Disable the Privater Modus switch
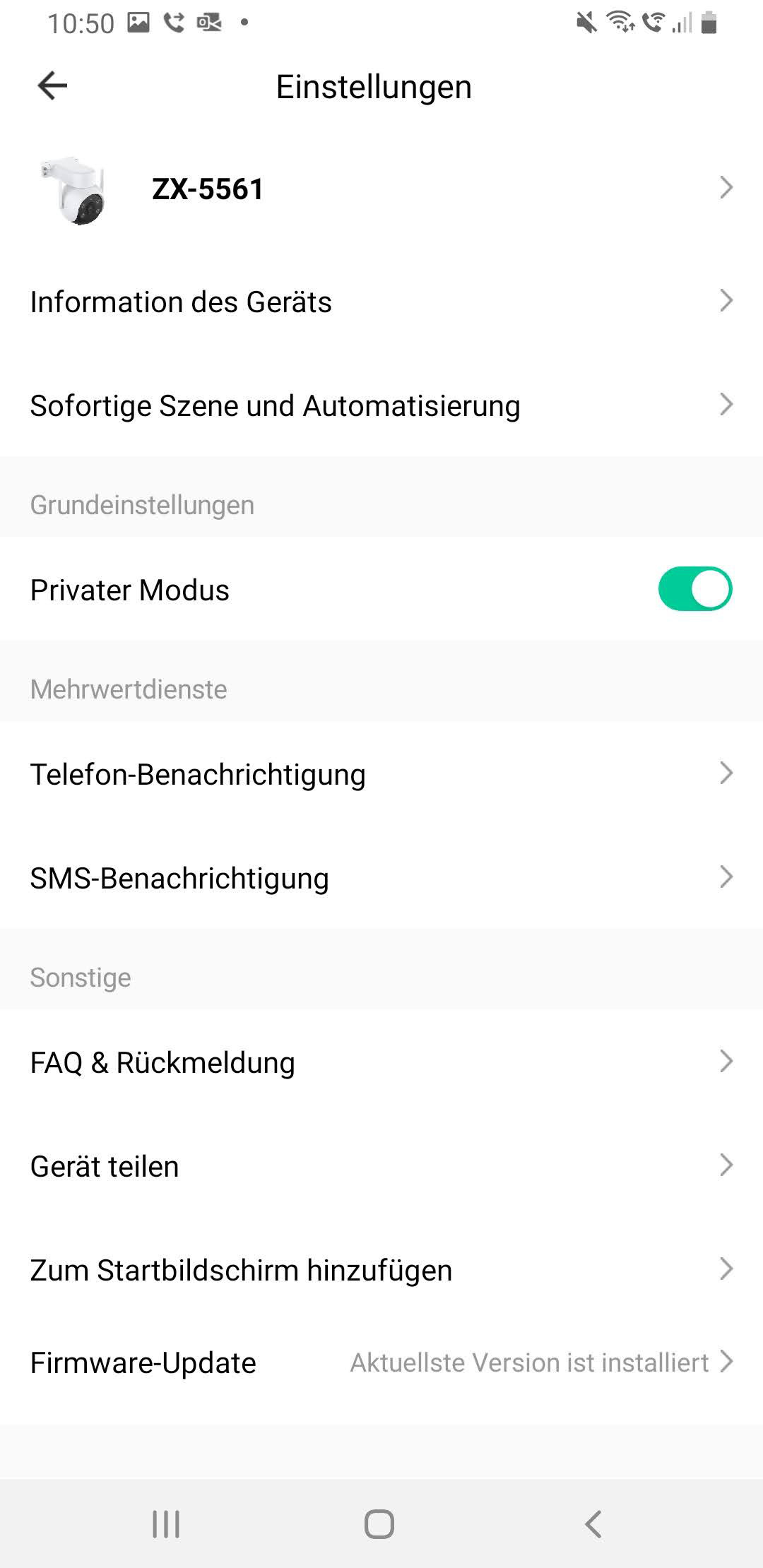The height and width of the screenshot is (1568, 763). [694, 589]
